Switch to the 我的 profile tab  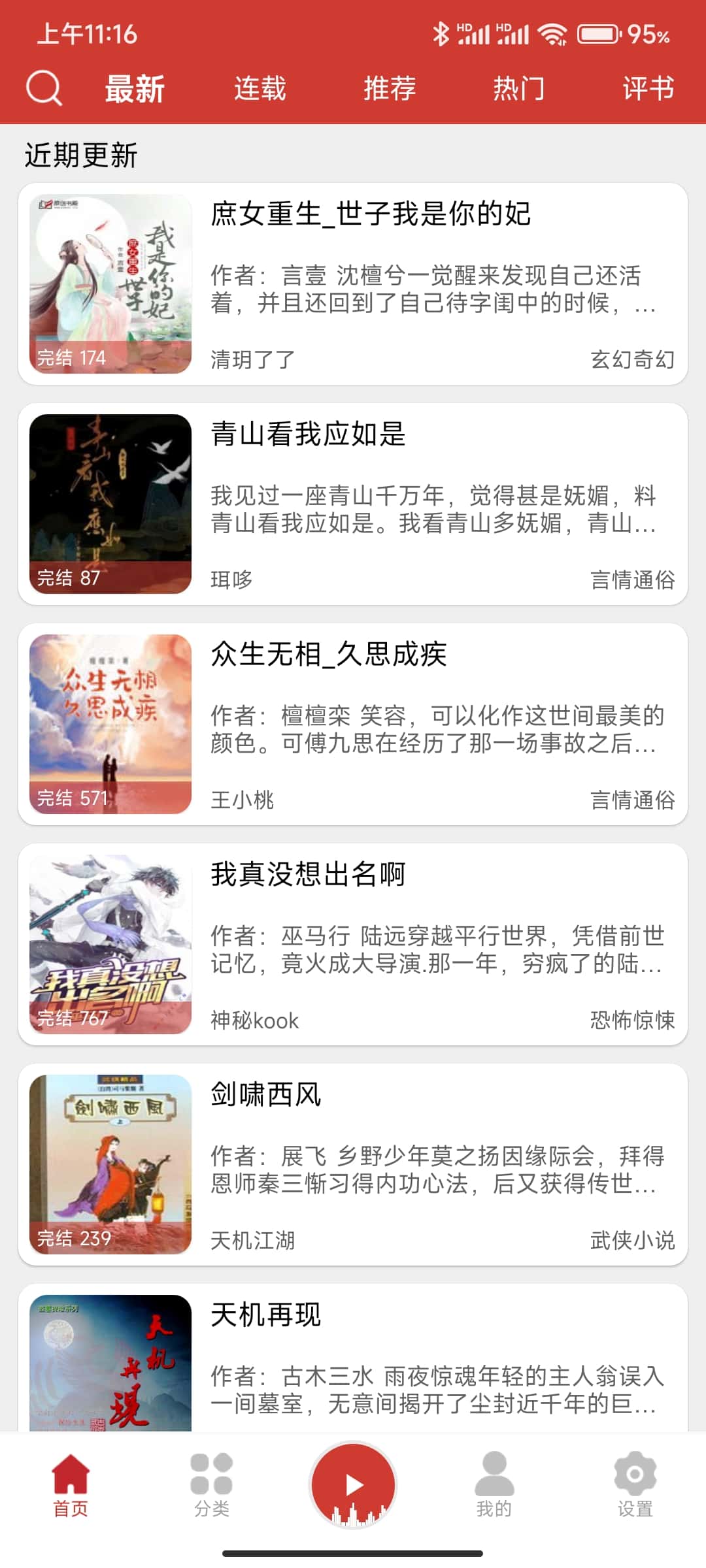(494, 1484)
